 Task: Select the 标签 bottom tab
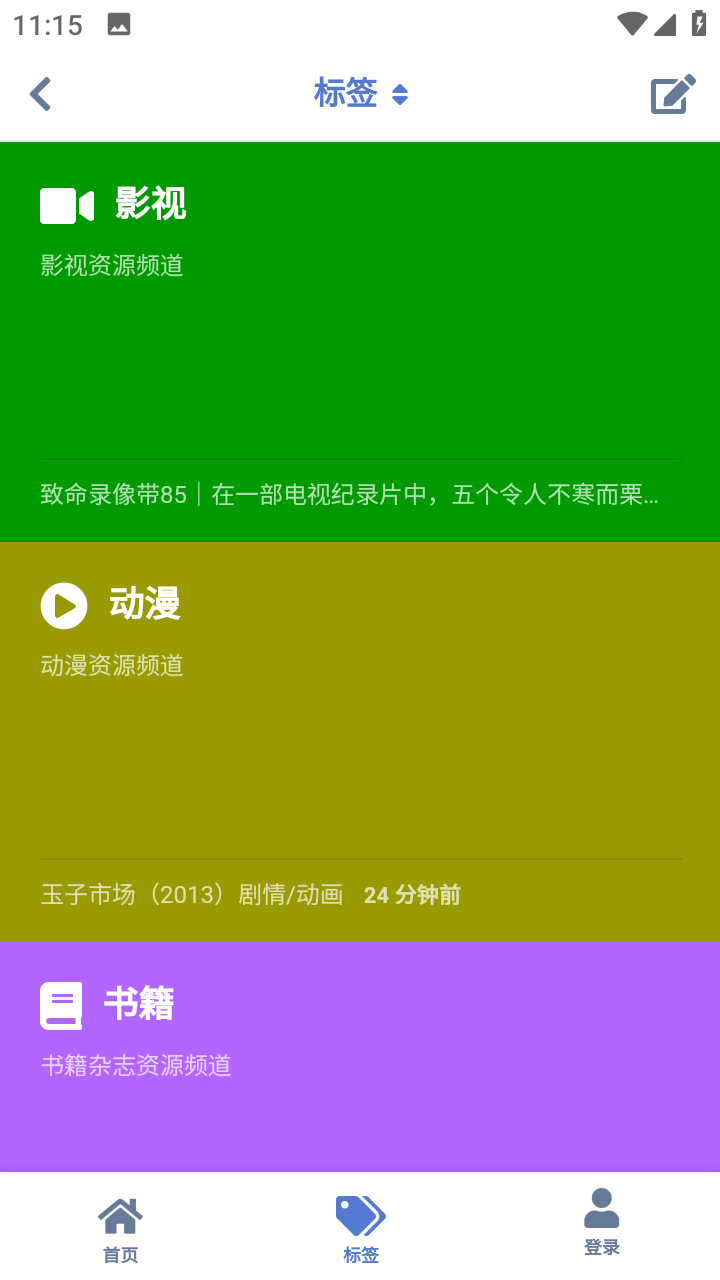(360, 1230)
